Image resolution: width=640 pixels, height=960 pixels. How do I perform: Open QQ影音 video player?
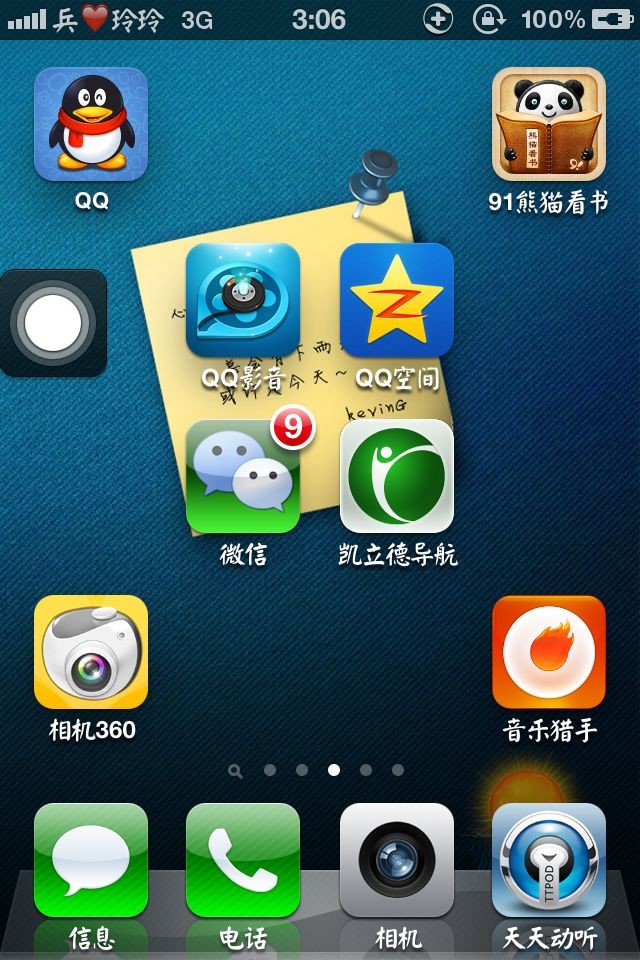(243, 300)
